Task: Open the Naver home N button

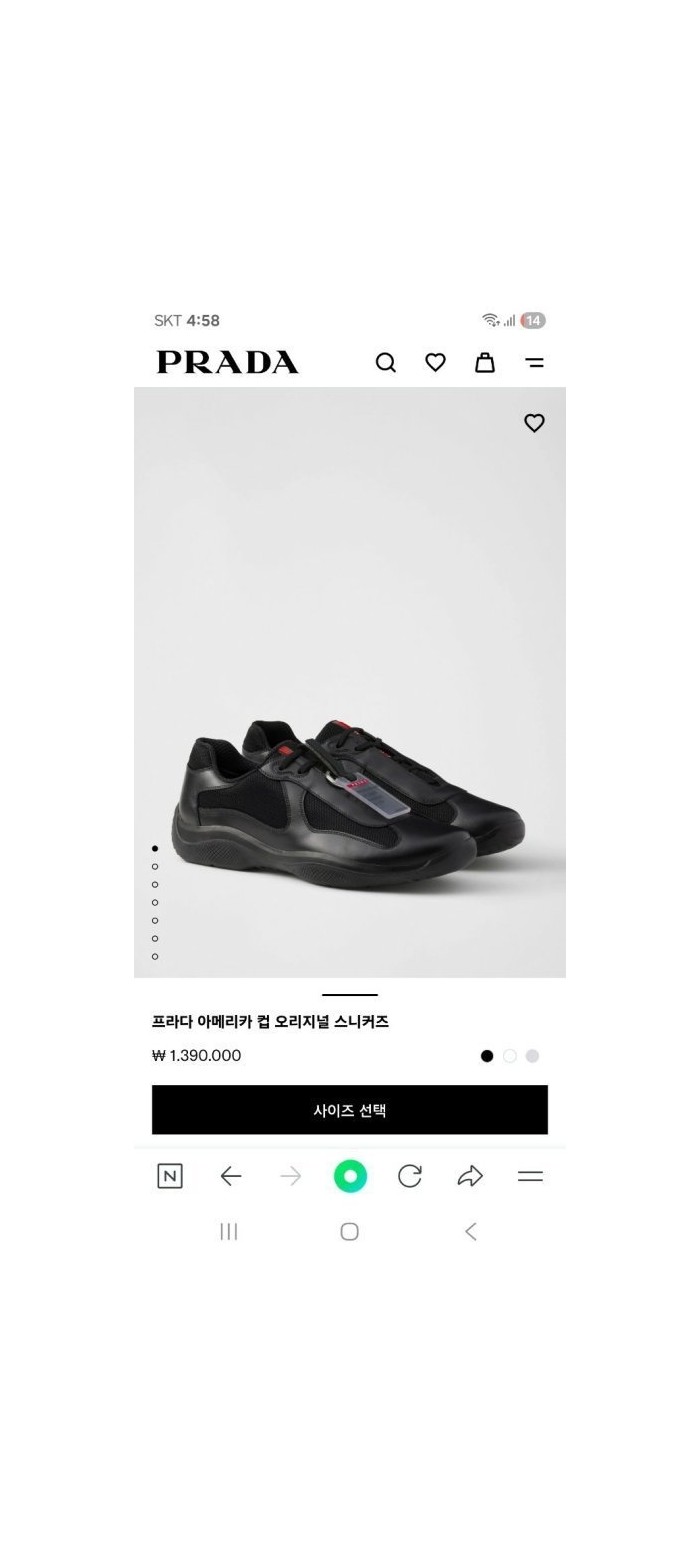Action: point(170,1177)
